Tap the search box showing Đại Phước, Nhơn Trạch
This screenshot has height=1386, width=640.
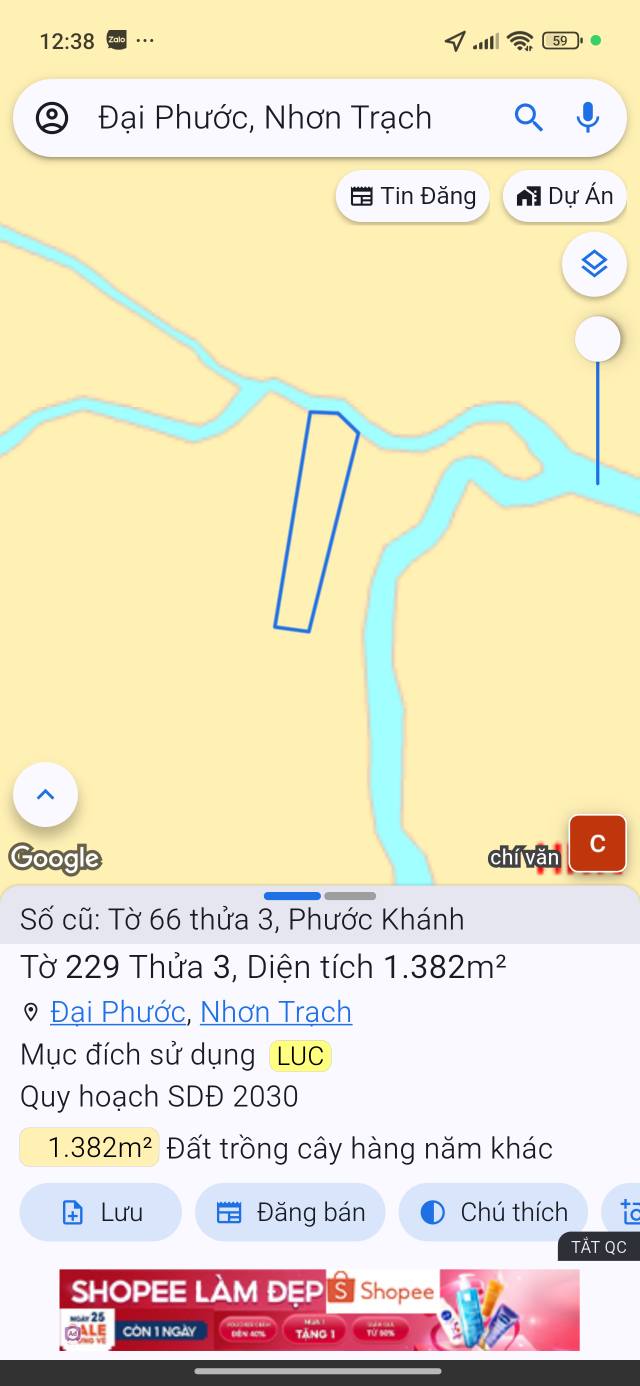pos(265,118)
